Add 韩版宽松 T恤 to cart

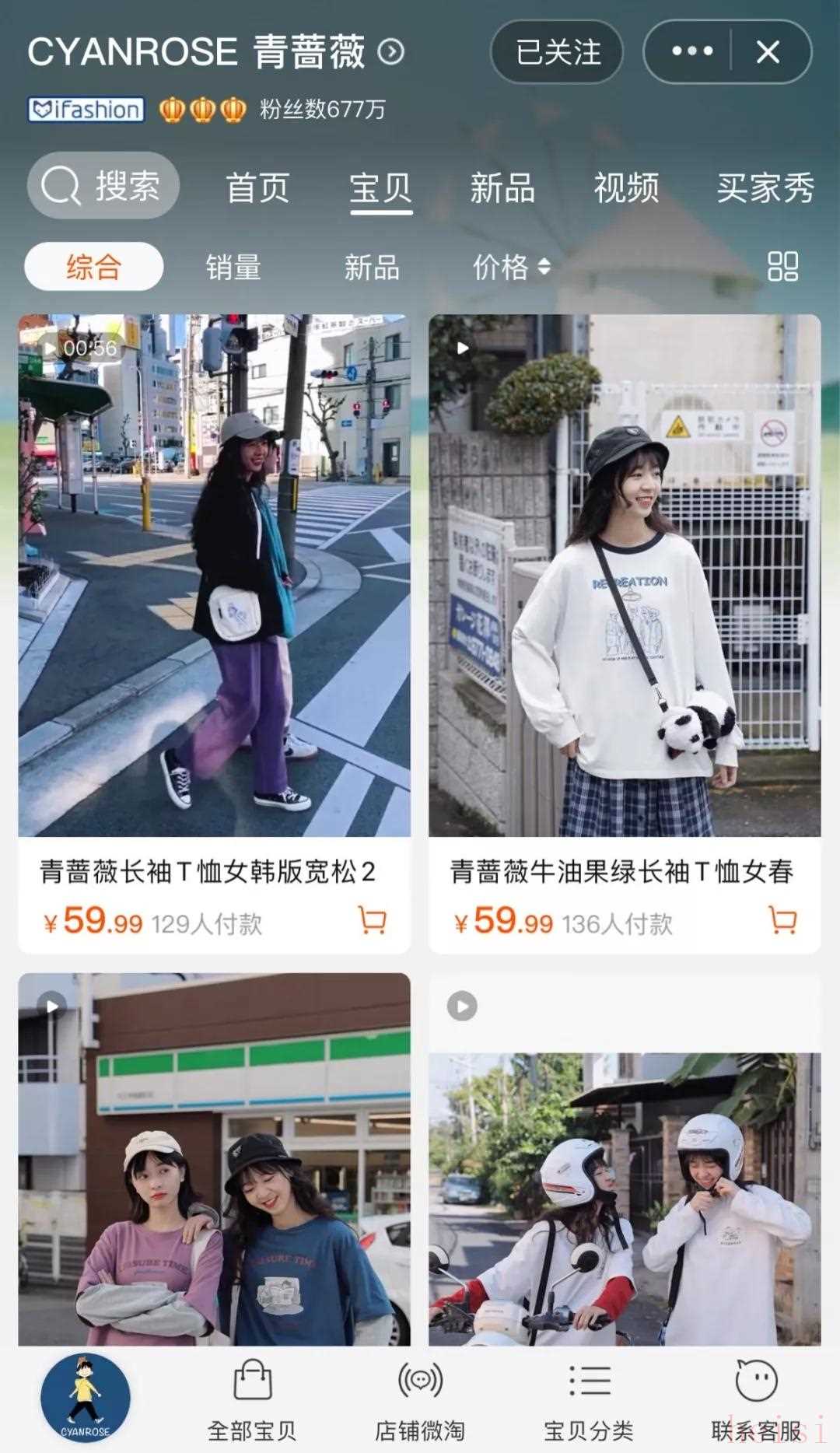tap(373, 920)
